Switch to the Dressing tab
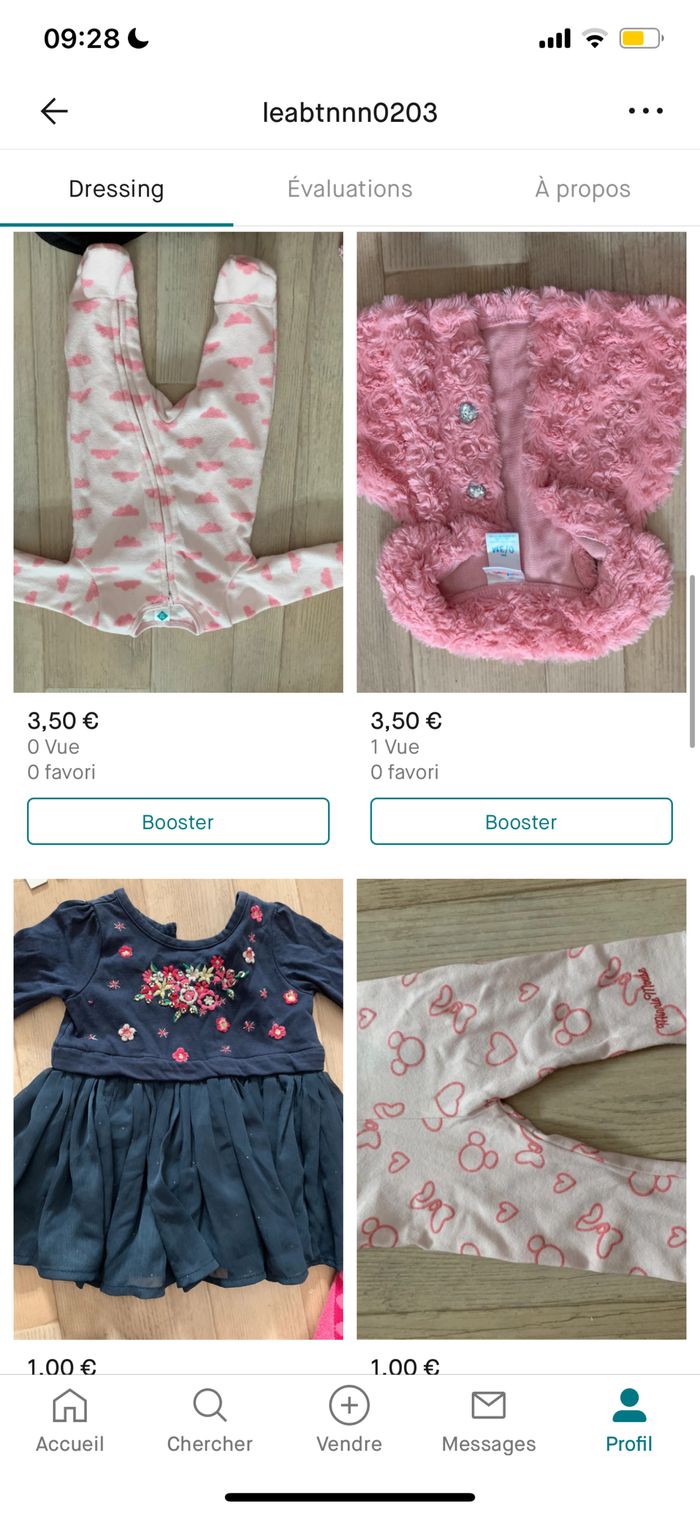This screenshot has height=1515, width=700. [116, 189]
